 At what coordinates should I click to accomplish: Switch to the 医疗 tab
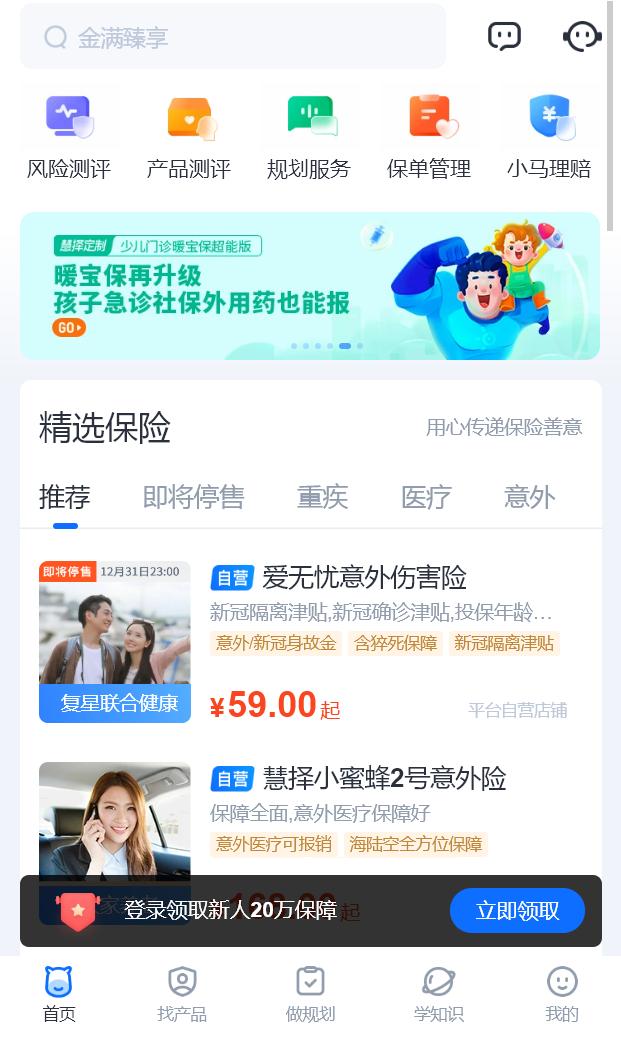coord(426,497)
